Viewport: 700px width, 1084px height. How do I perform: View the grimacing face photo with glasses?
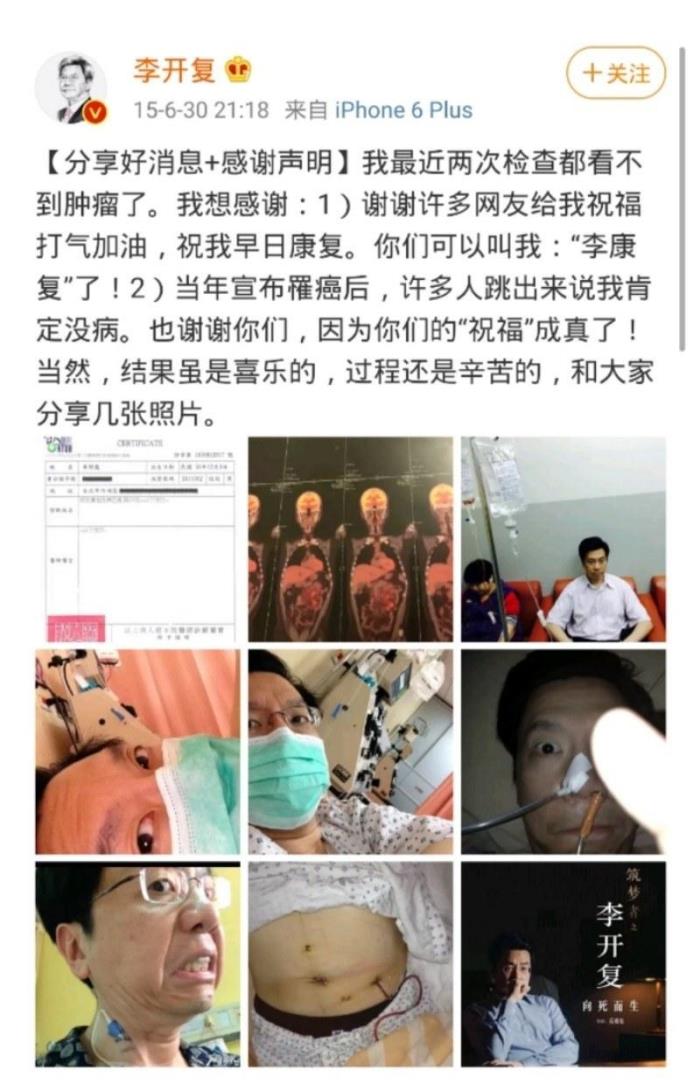137,964
